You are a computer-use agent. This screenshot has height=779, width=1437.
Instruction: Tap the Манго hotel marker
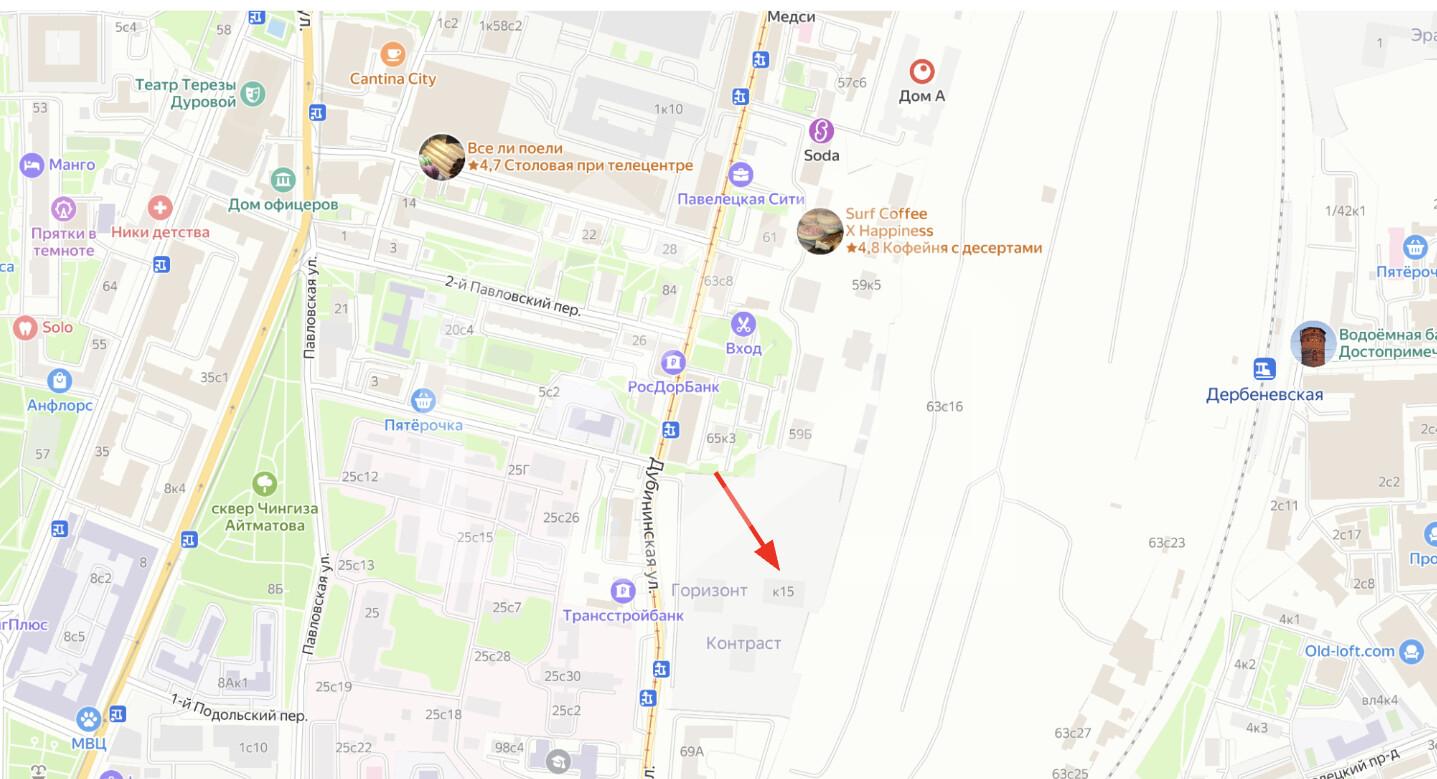pyautogui.click(x=31, y=164)
